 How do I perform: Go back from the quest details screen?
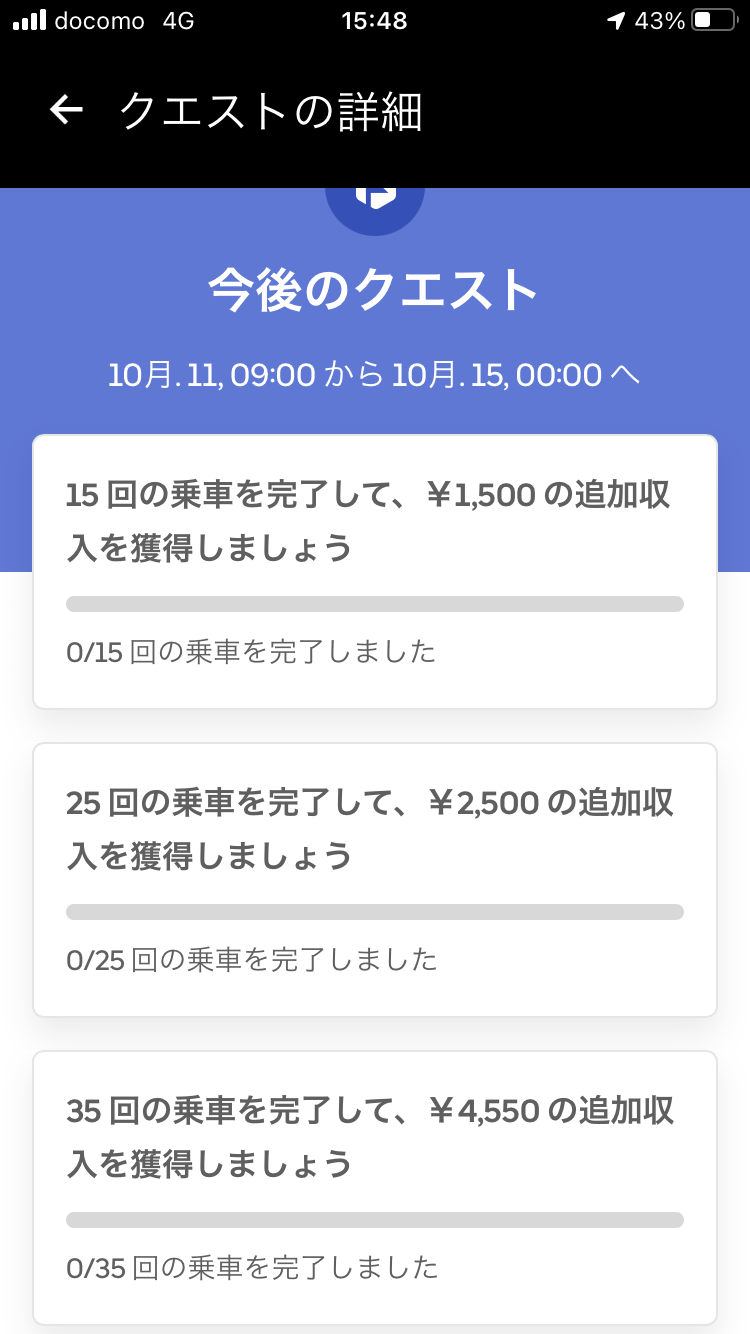66,111
